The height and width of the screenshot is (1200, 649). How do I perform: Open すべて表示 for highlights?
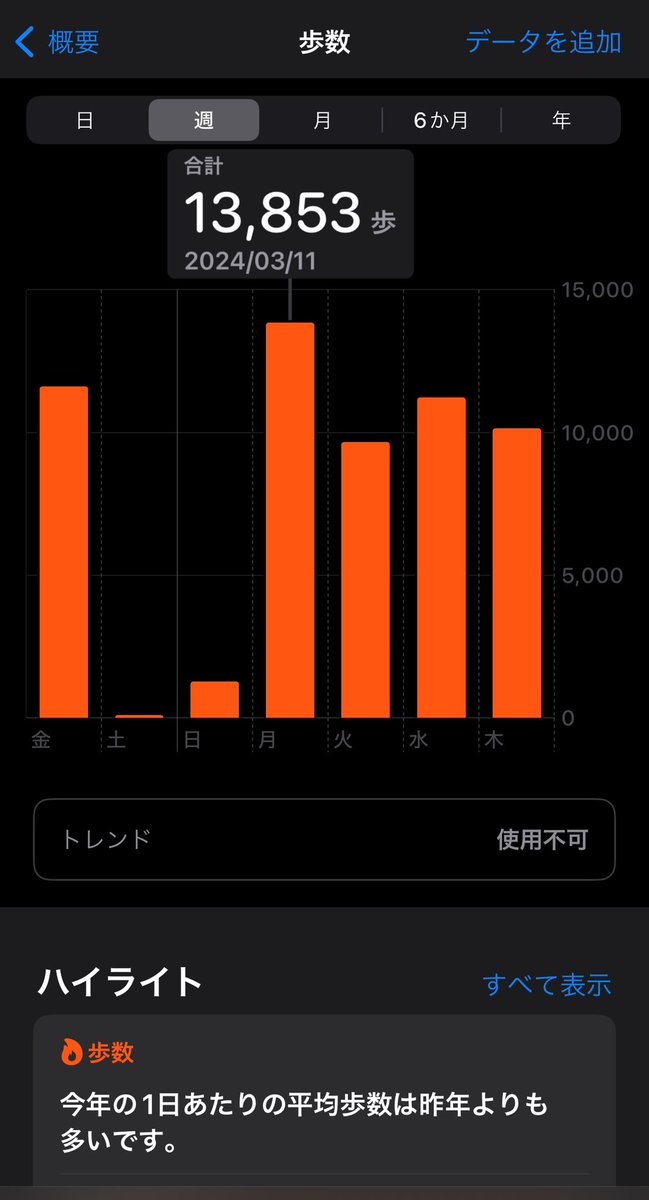pyautogui.click(x=546, y=984)
